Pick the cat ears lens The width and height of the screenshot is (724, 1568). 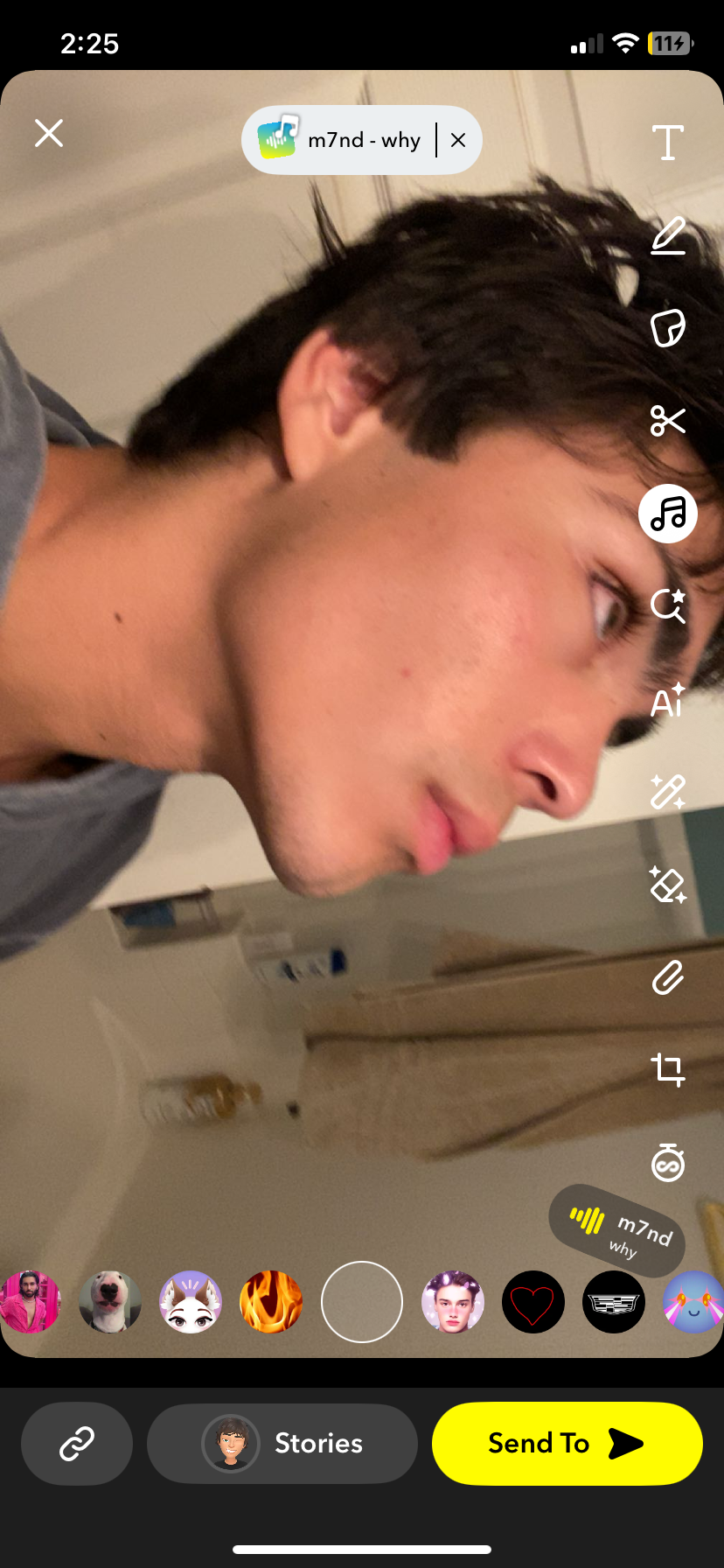click(191, 1301)
